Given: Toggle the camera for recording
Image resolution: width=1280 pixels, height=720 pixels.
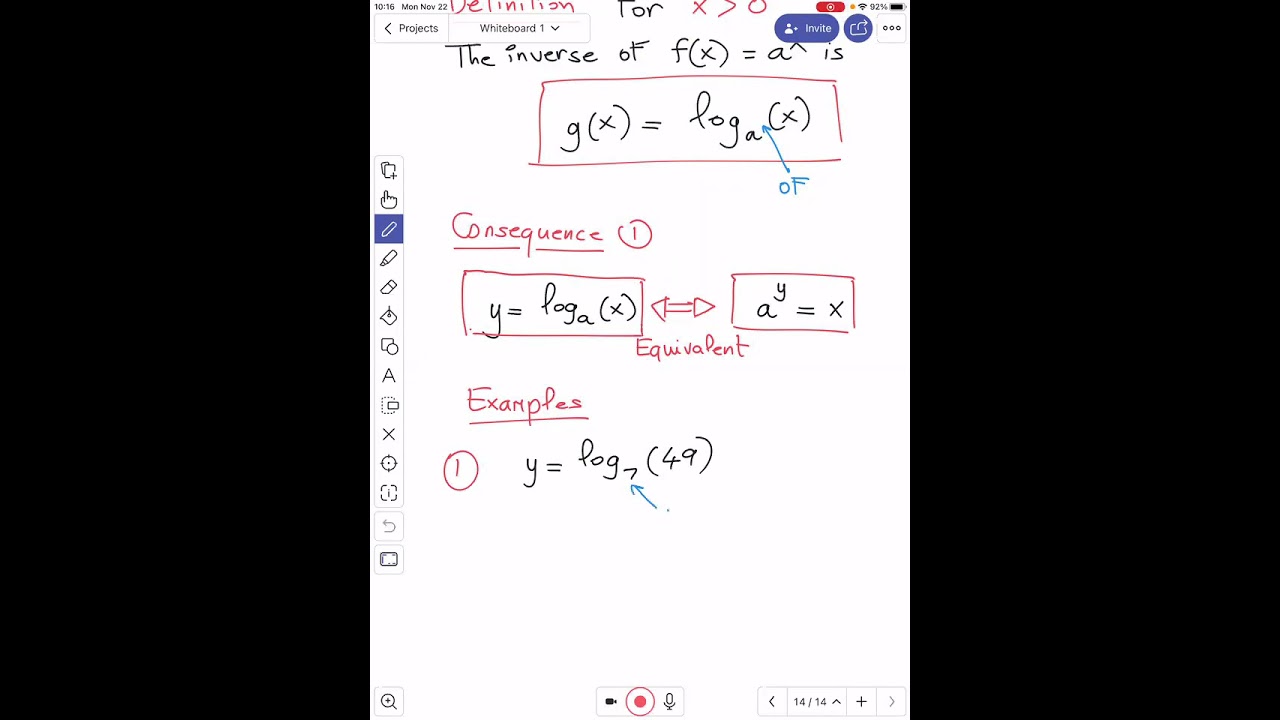Looking at the screenshot, I should (611, 702).
